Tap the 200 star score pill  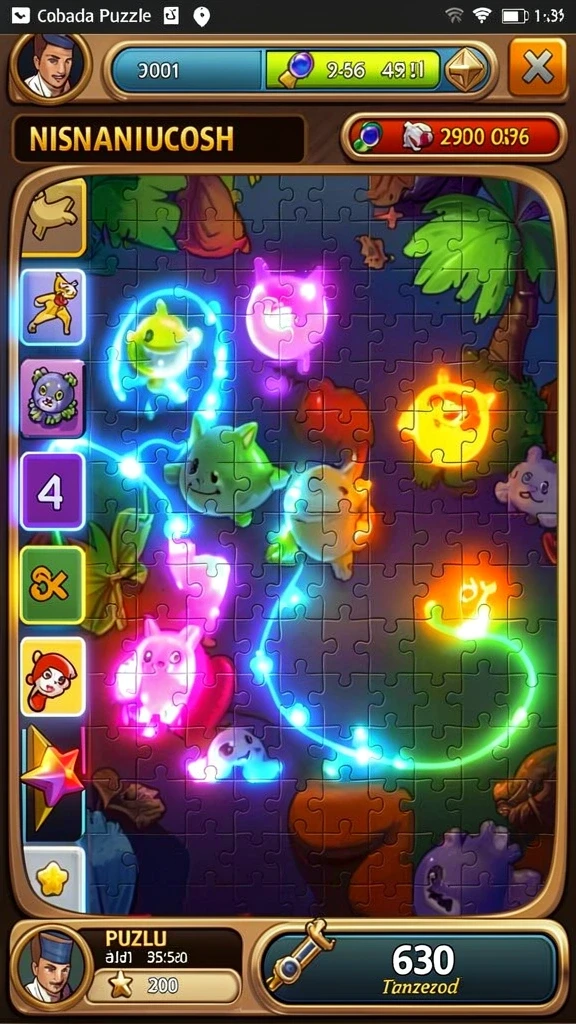[x=164, y=985]
